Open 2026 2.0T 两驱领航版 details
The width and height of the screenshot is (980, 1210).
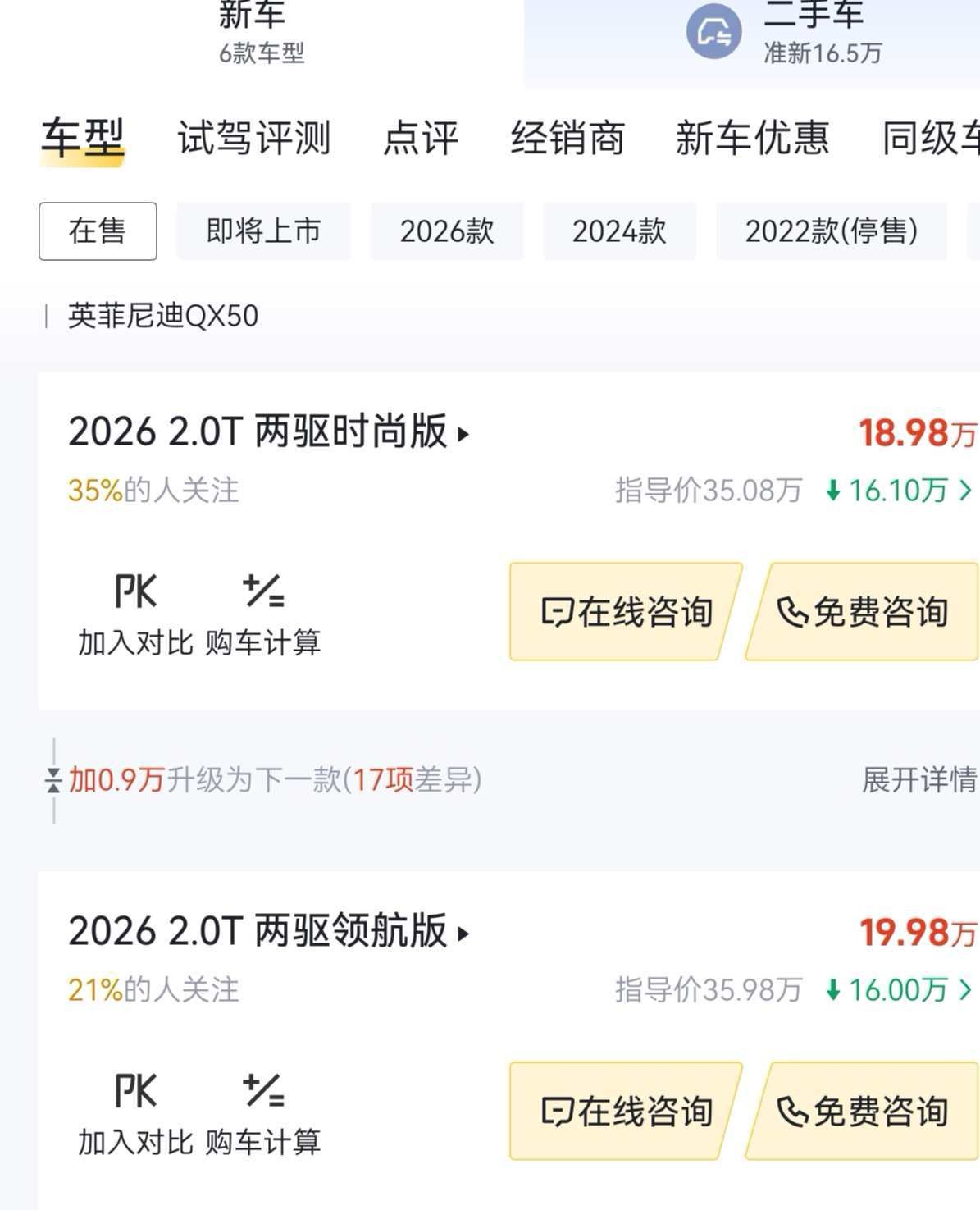coord(268,932)
